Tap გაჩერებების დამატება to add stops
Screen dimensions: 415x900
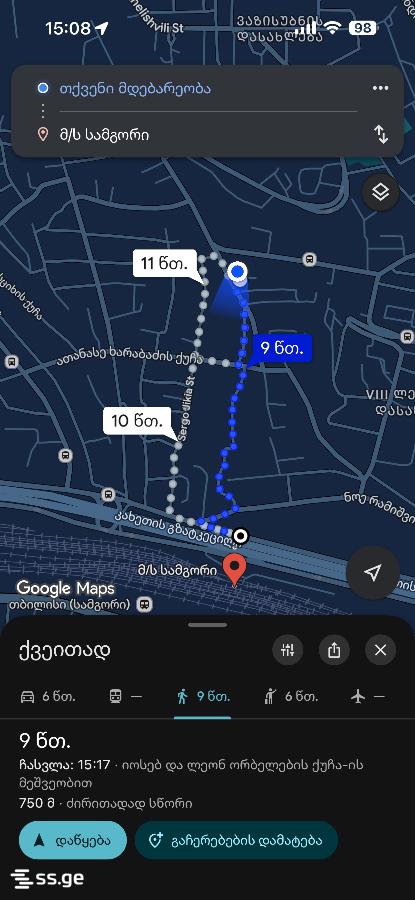click(236, 840)
